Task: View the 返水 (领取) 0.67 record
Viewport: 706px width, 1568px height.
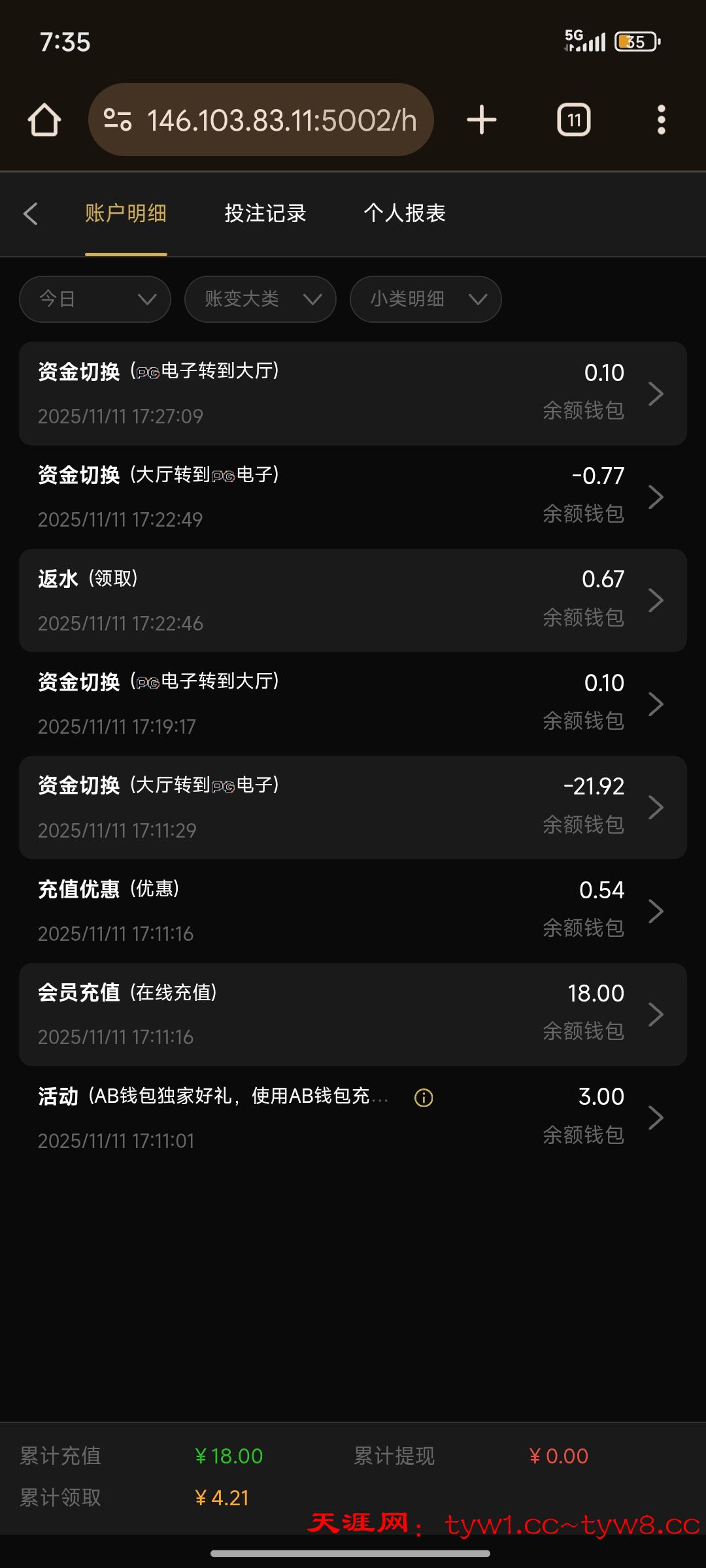Action: [353, 600]
